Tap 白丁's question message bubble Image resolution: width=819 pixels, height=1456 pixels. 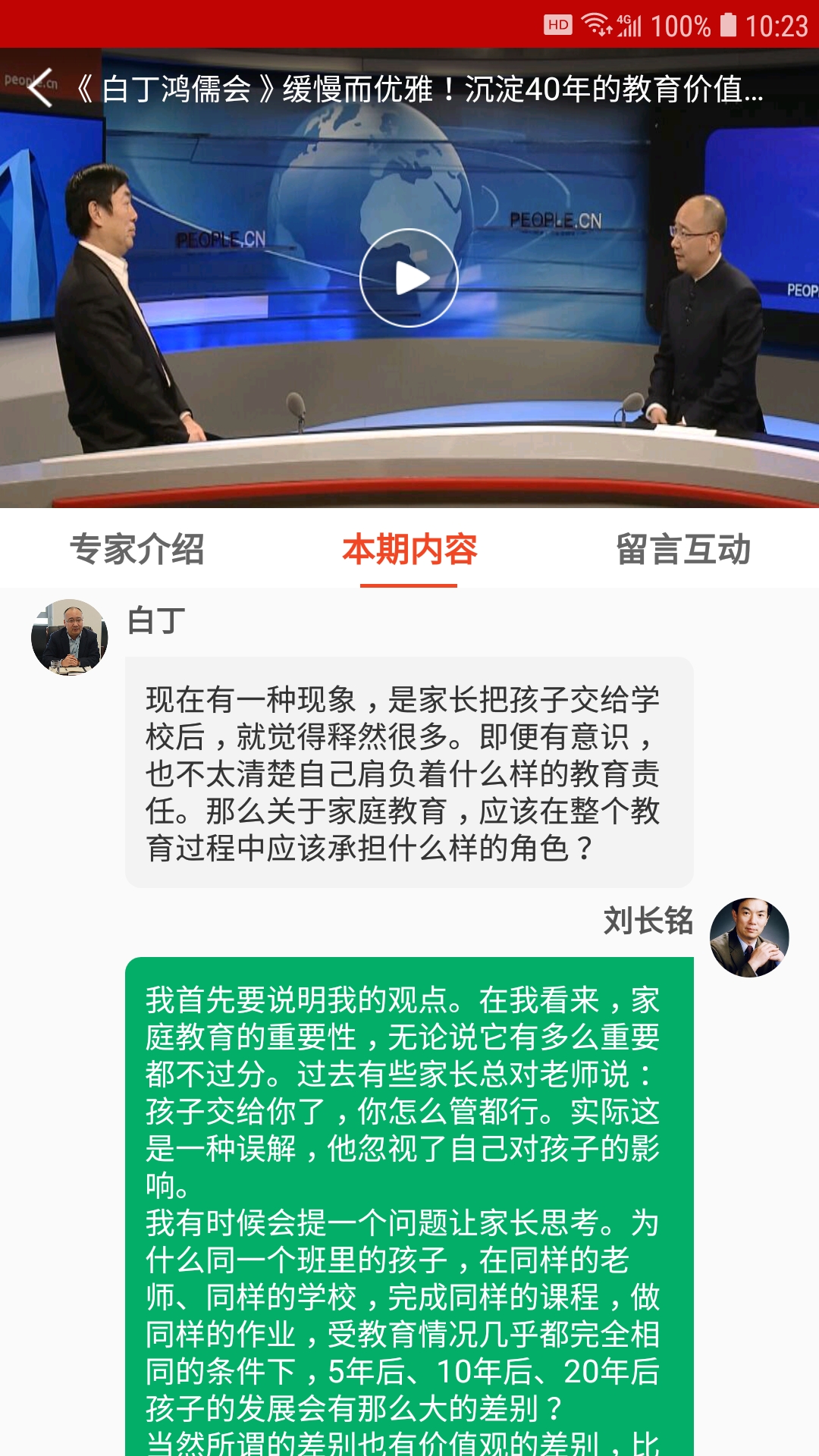[x=409, y=773]
